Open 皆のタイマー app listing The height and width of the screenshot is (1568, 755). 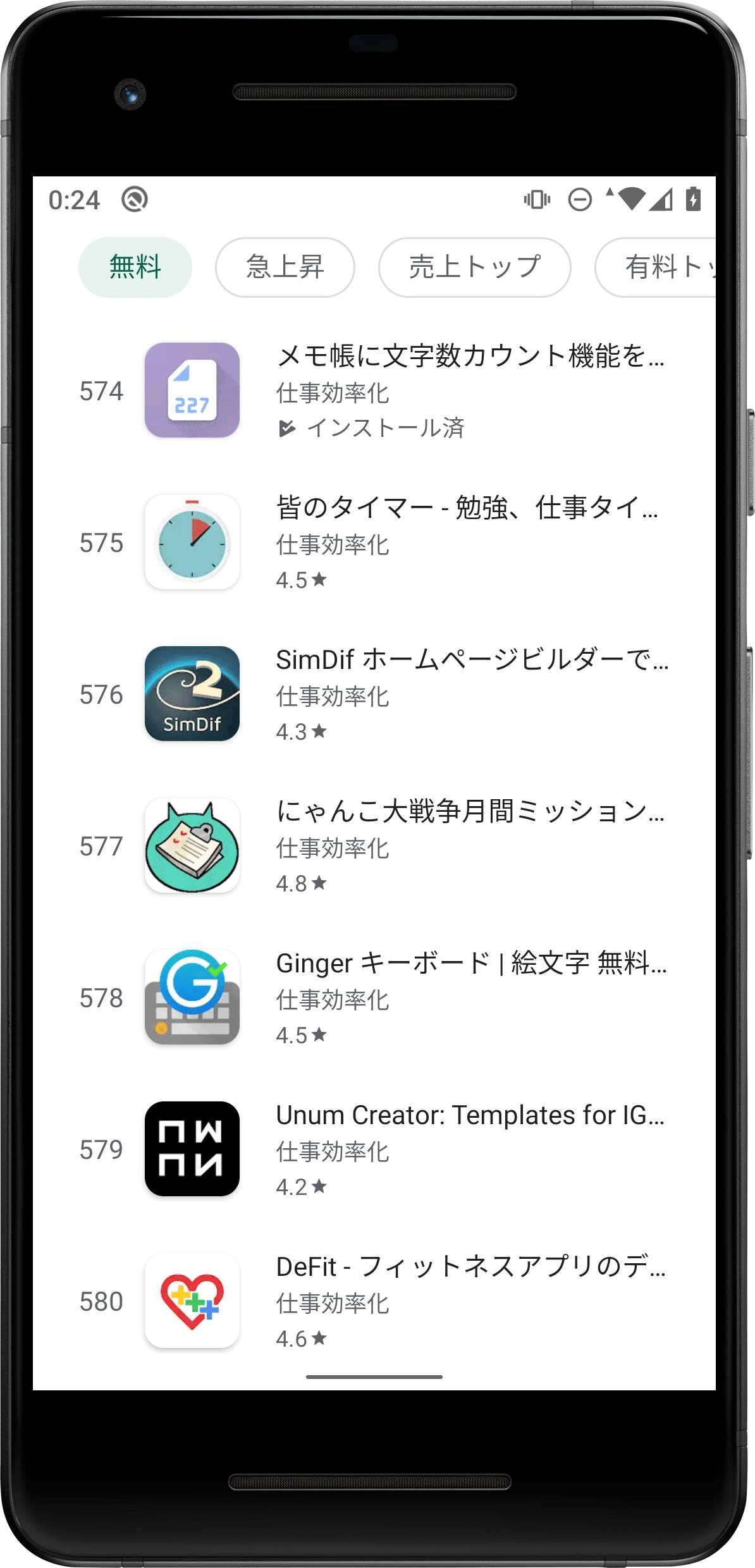[374, 542]
